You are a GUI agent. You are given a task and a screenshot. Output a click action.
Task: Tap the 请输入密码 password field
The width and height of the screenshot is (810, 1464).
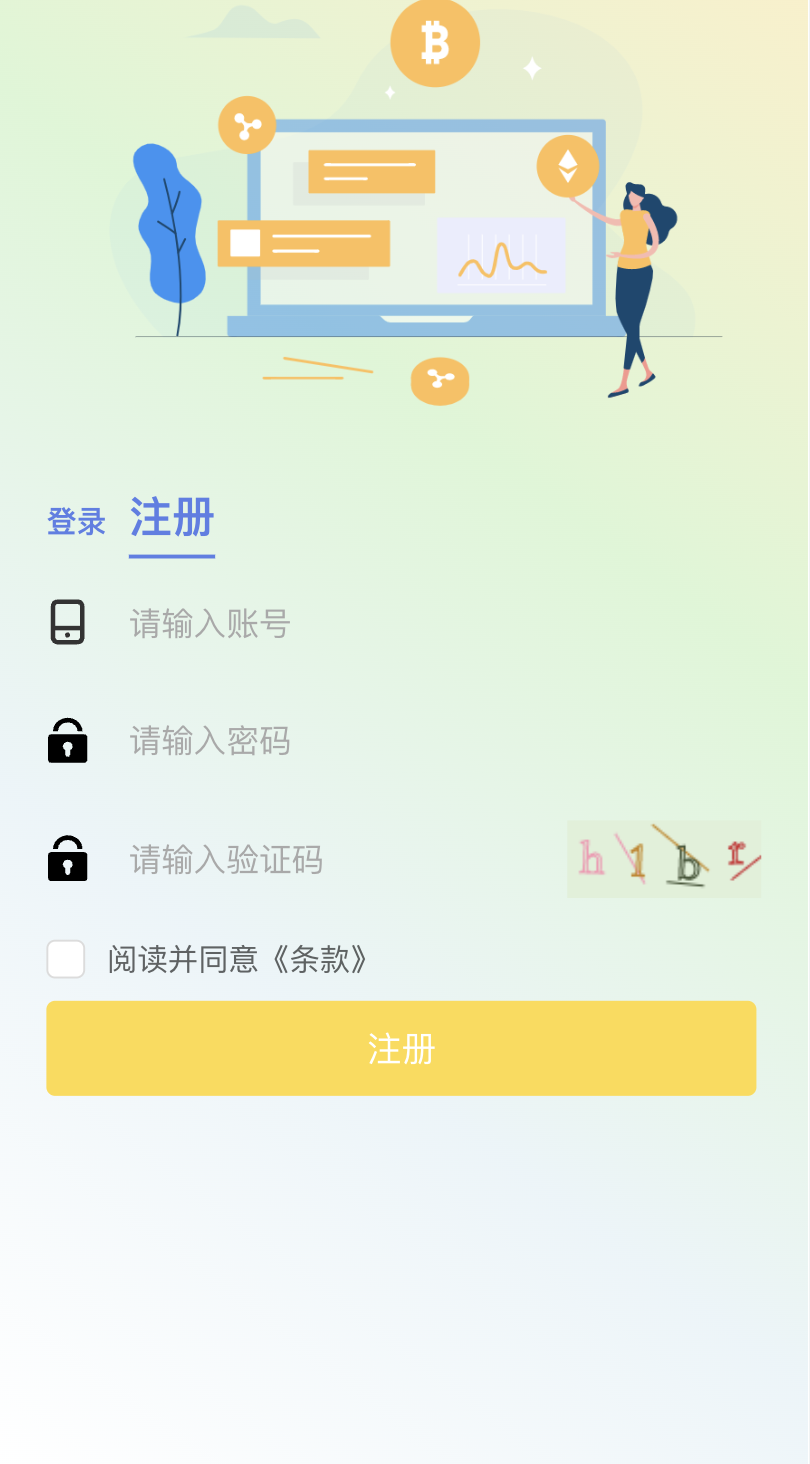coord(400,741)
